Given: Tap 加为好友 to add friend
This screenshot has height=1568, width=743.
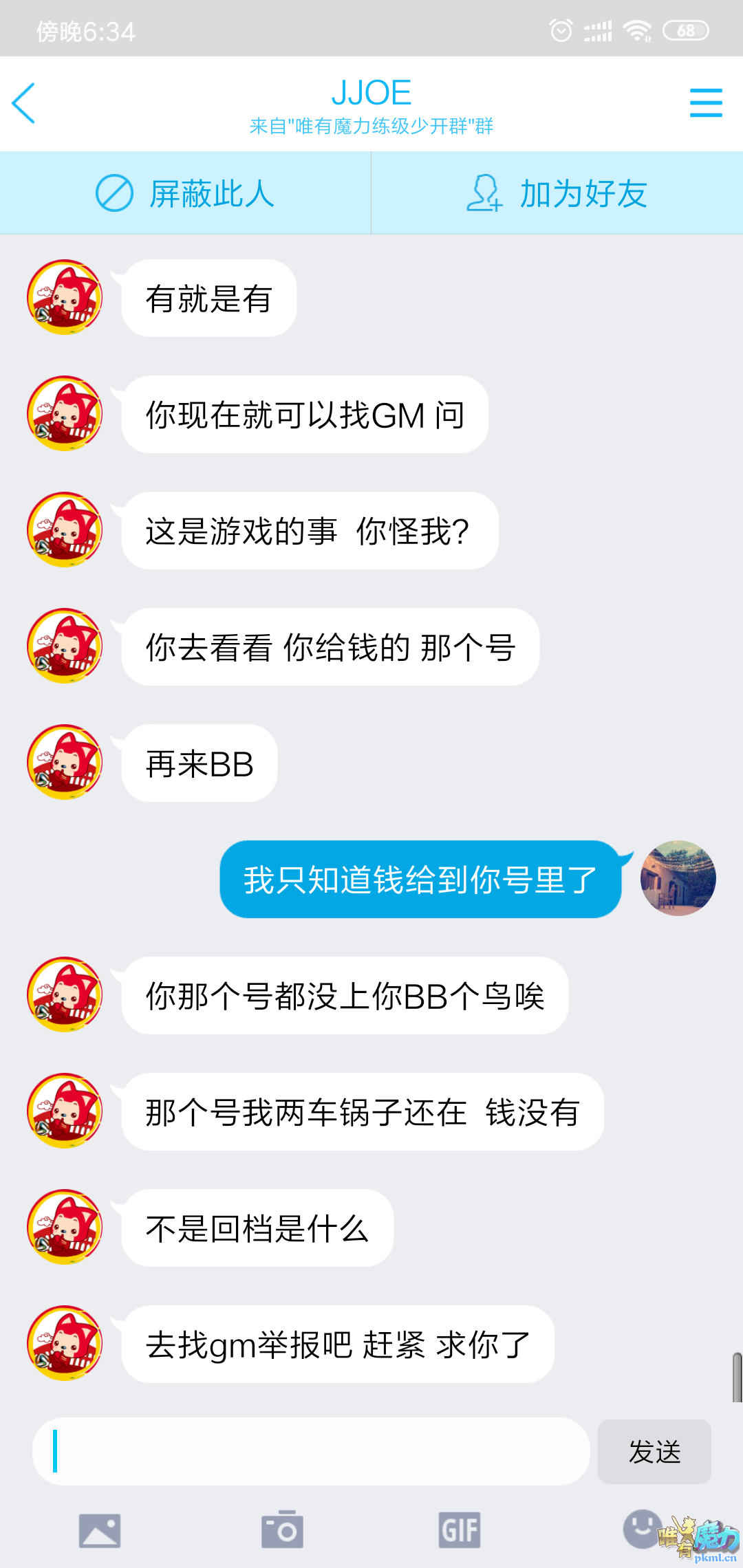Looking at the screenshot, I should [x=557, y=193].
